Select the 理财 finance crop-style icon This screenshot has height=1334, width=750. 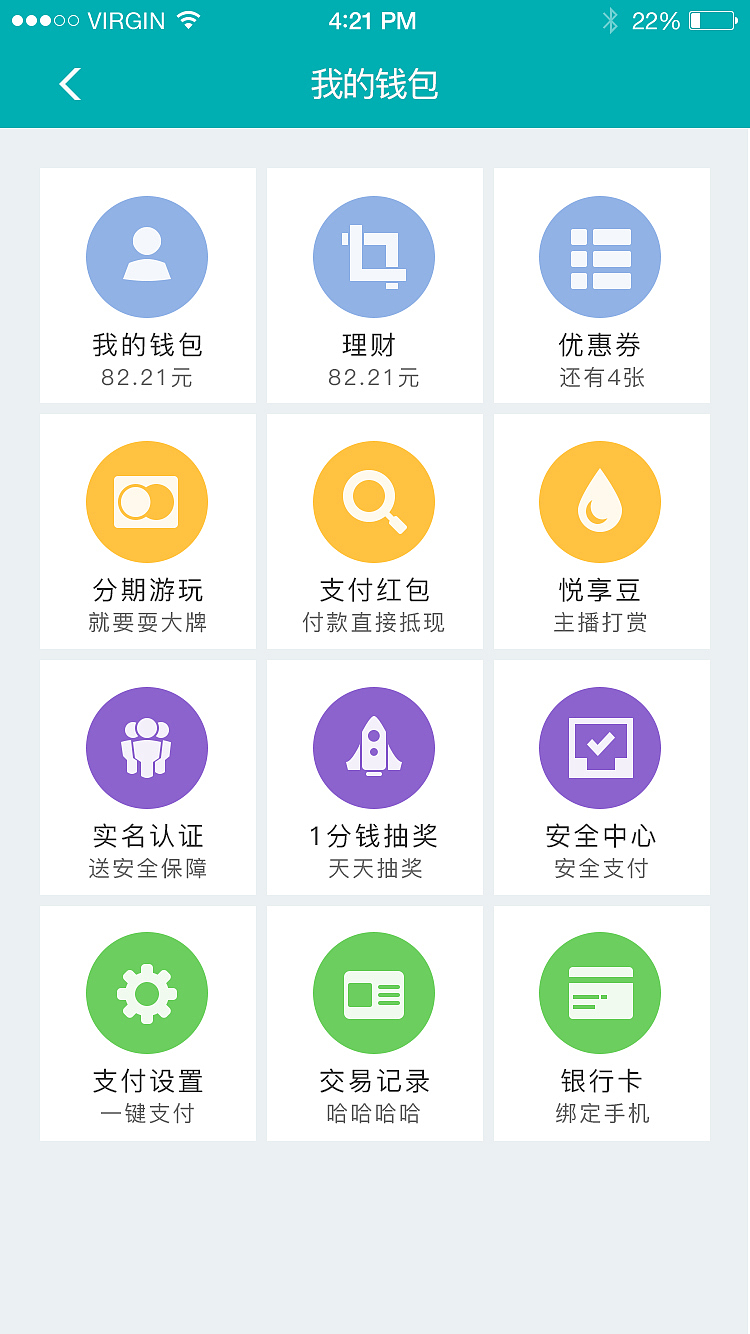tap(374, 256)
